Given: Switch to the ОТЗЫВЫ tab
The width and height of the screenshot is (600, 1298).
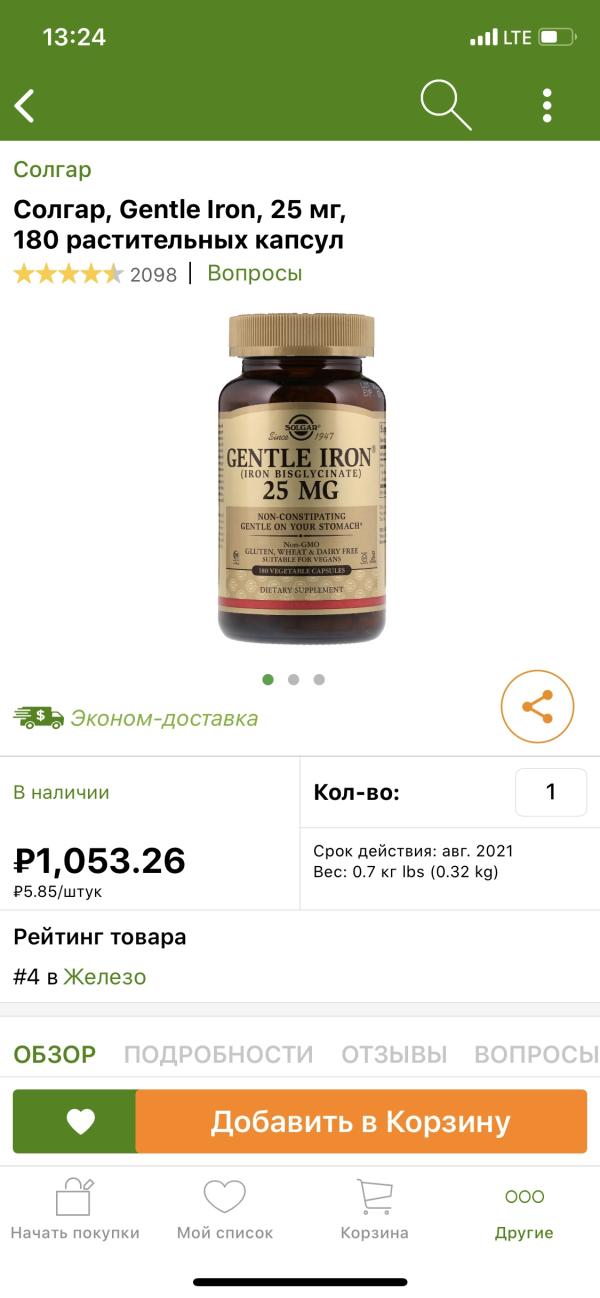Looking at the screenshot, I should click(394, 1054).
